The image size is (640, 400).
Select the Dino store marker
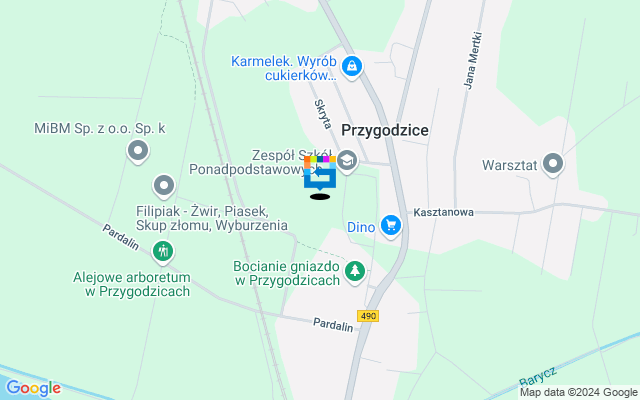pos(390,226)
